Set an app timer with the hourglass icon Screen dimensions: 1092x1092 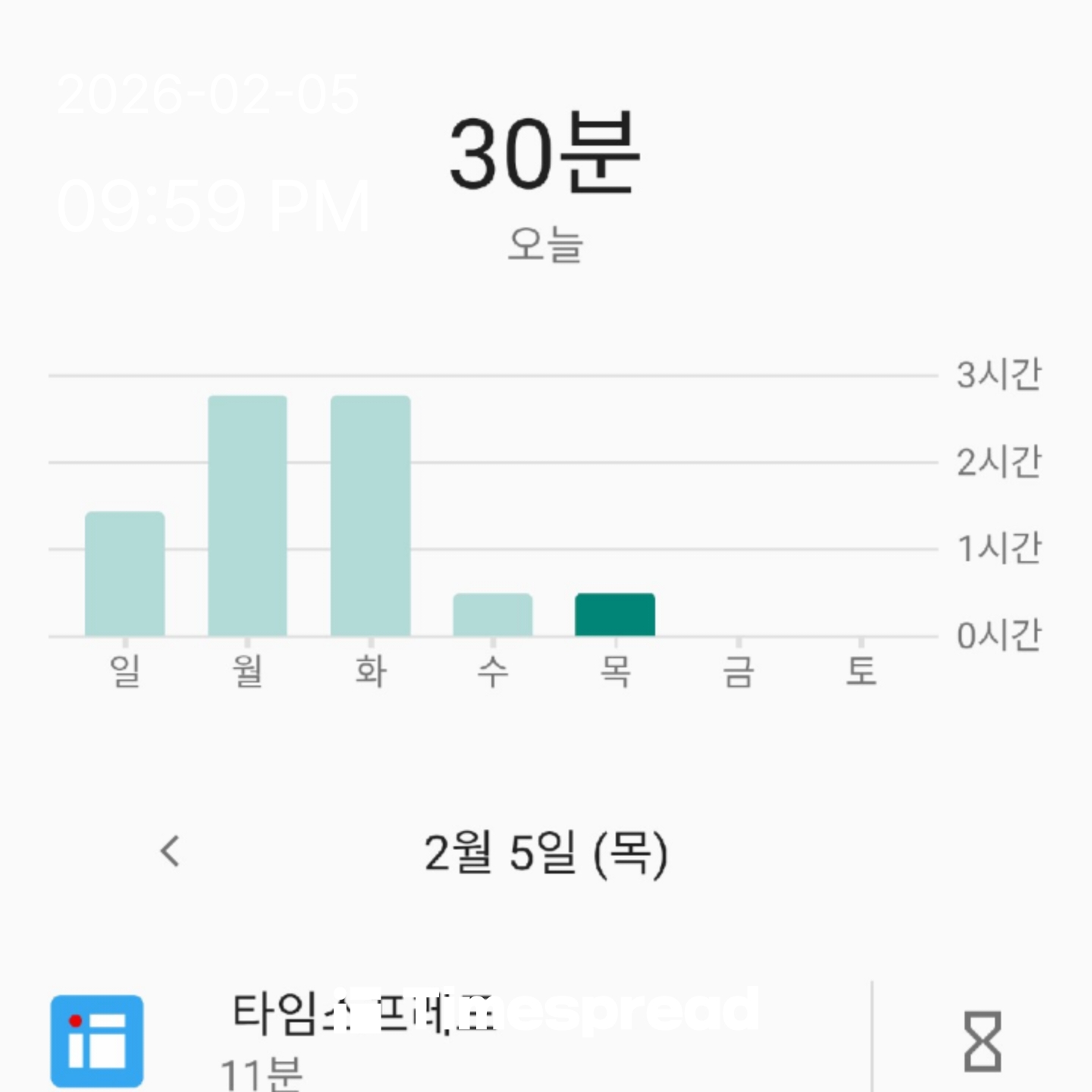[x=982, y=1041]
